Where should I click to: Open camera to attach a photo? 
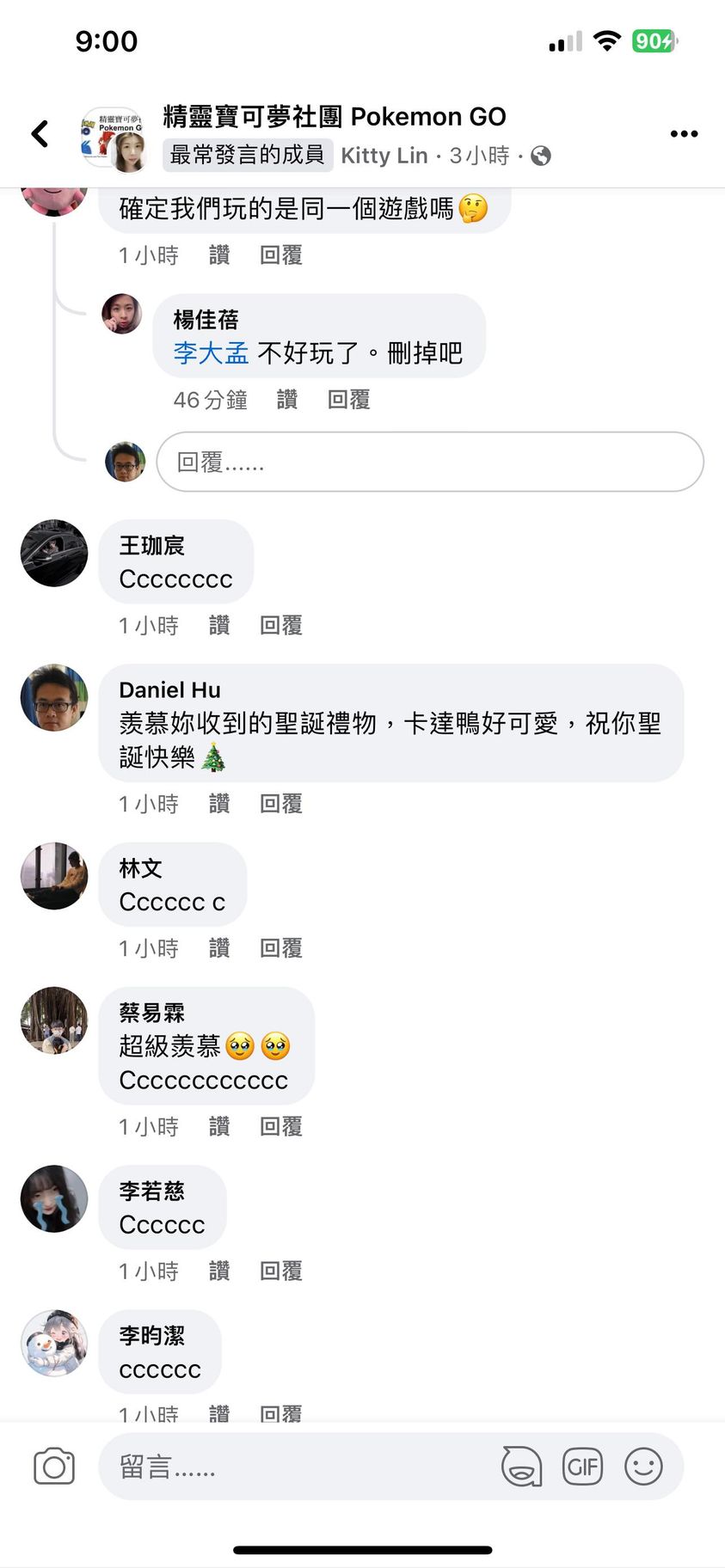coord(54,1467)
